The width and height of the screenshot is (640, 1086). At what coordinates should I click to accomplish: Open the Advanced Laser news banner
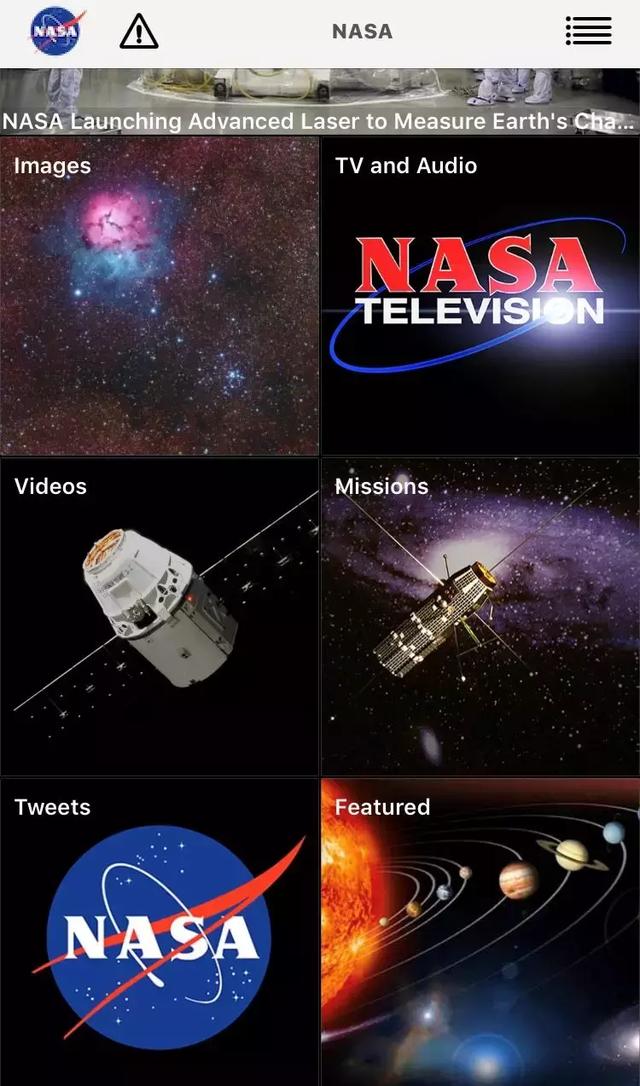(x=320, y=103)
